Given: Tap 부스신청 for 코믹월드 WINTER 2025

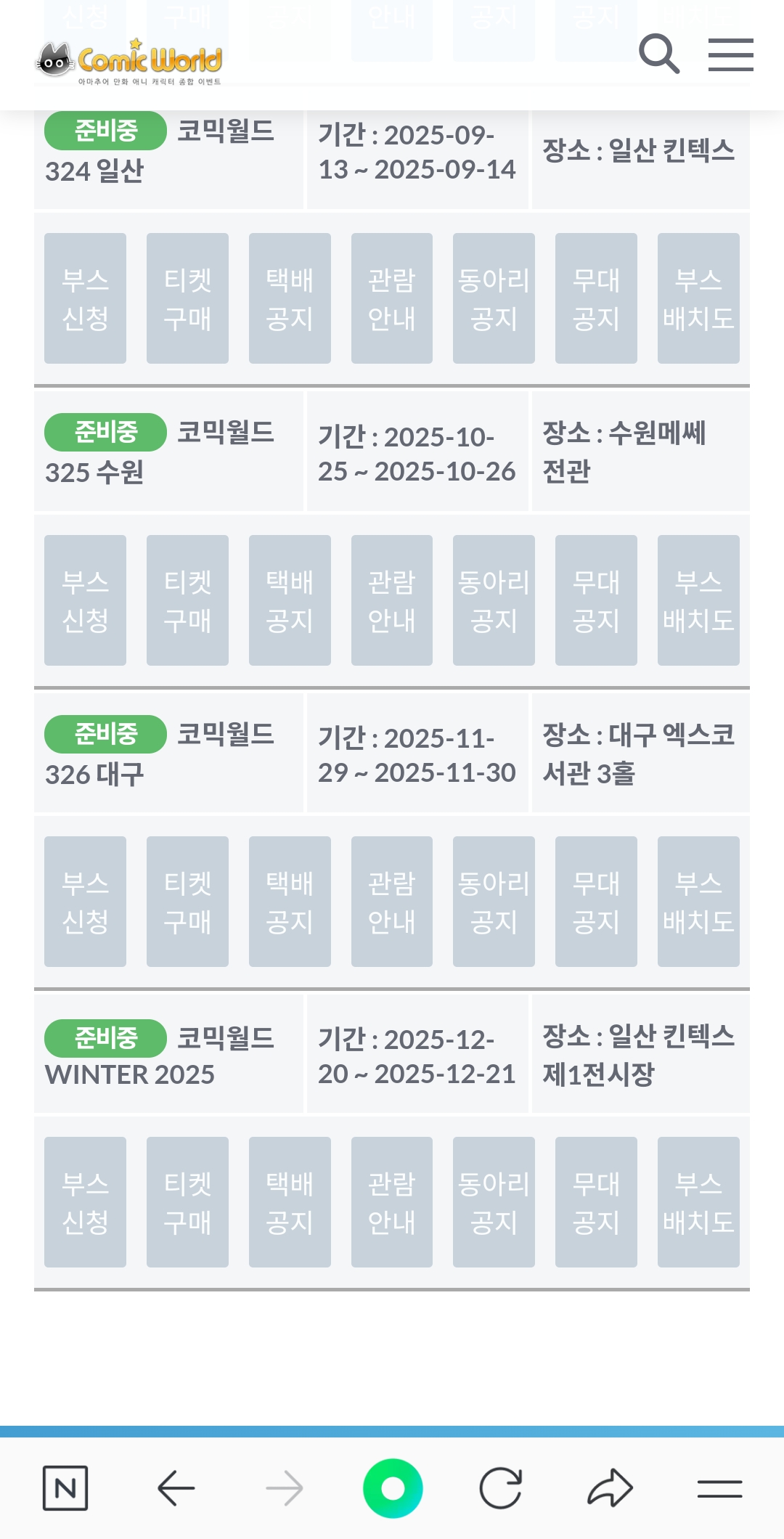Looking at the screenshot, I should (85, 1202).
